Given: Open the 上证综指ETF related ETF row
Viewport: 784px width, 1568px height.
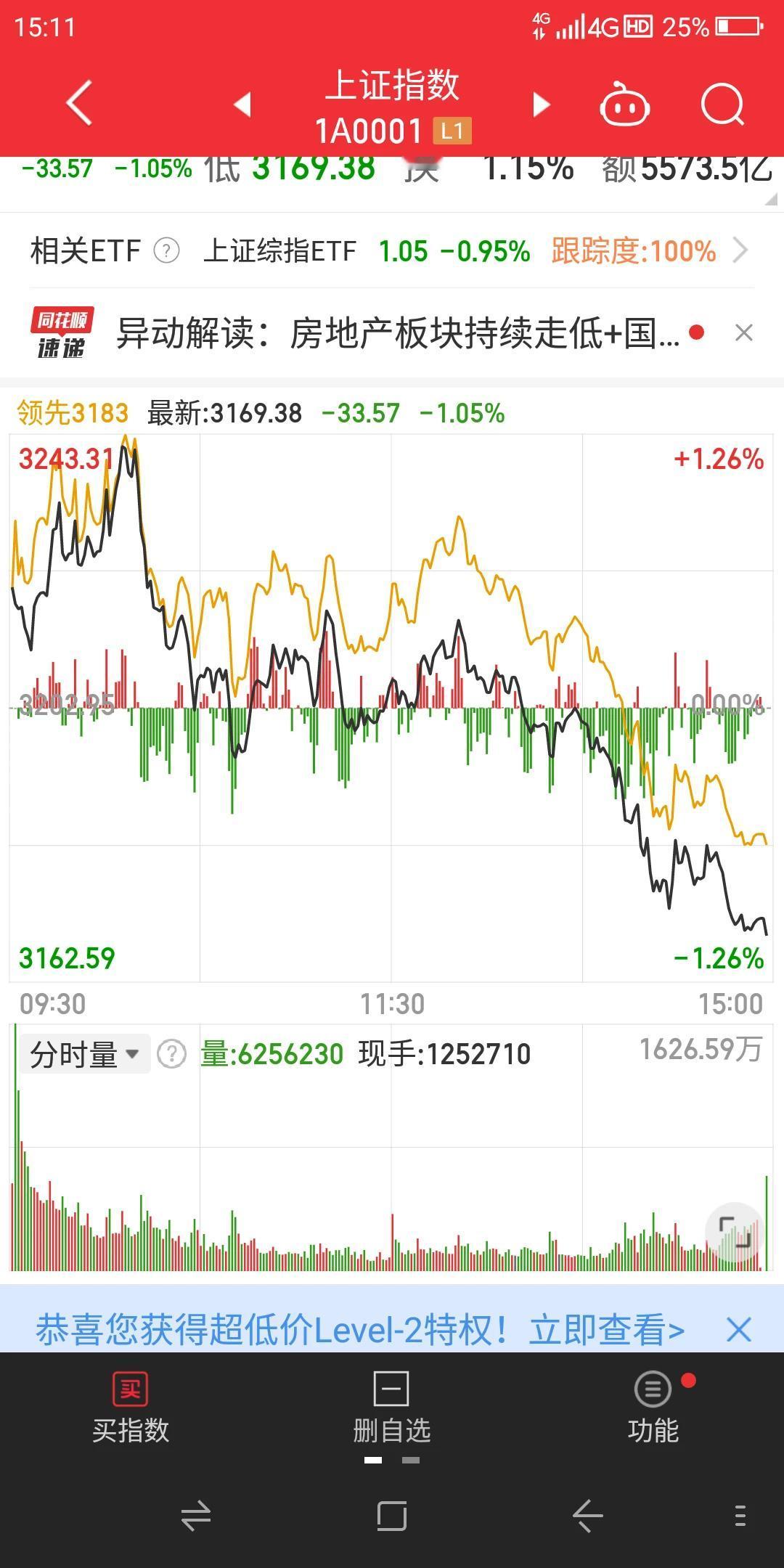Looking at the screenshot, I should tap(392, 251).
